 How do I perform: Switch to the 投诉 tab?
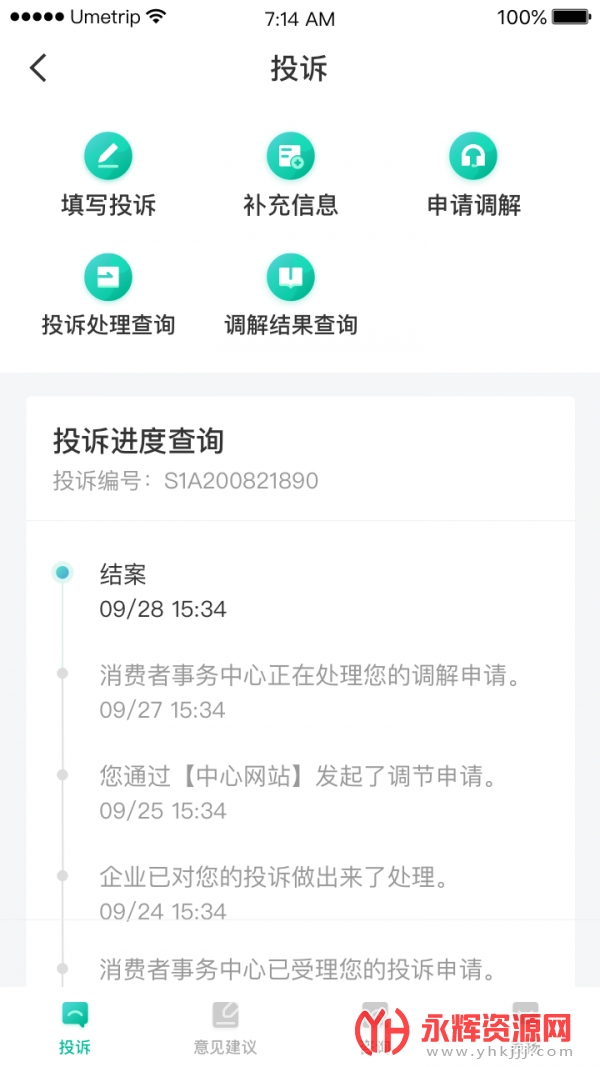[75, 1027]
